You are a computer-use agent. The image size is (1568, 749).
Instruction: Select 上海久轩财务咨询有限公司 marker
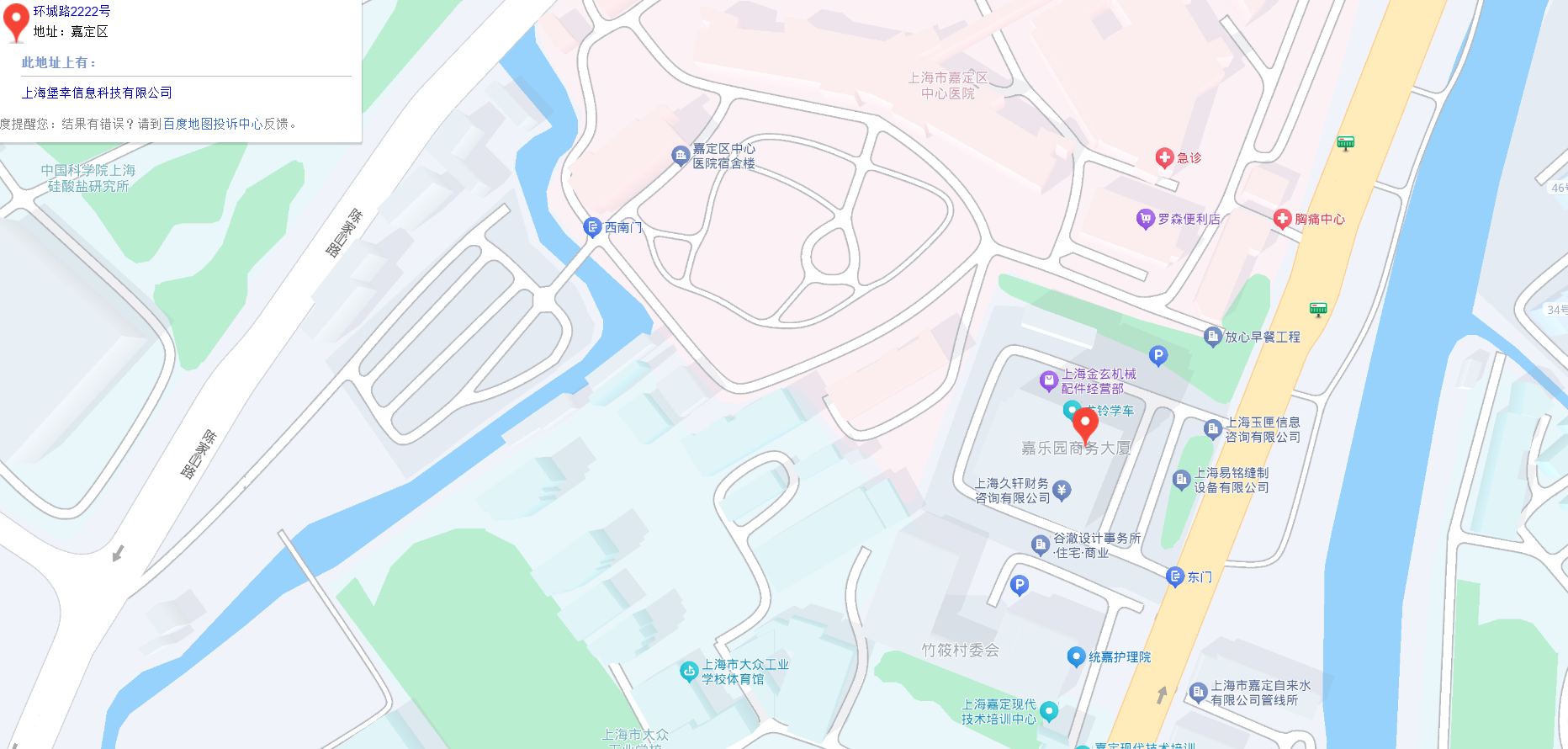(x=1062, y=490)
